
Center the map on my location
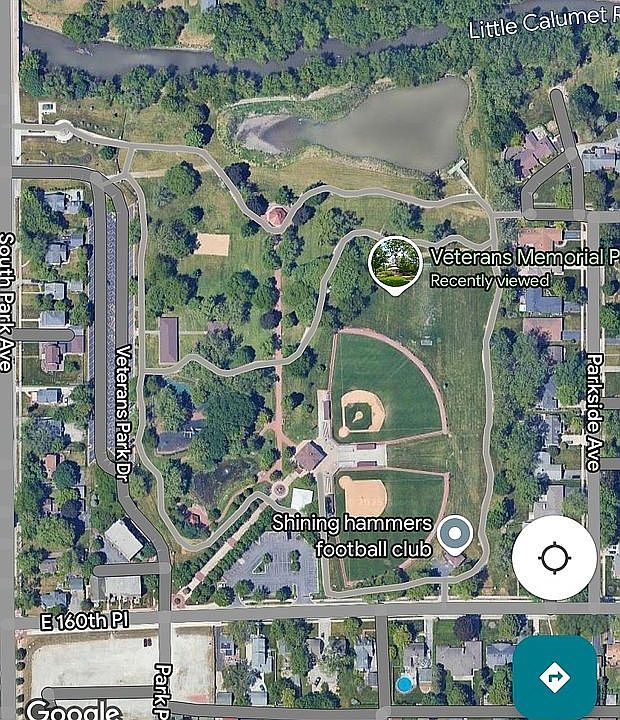point(554,558)
